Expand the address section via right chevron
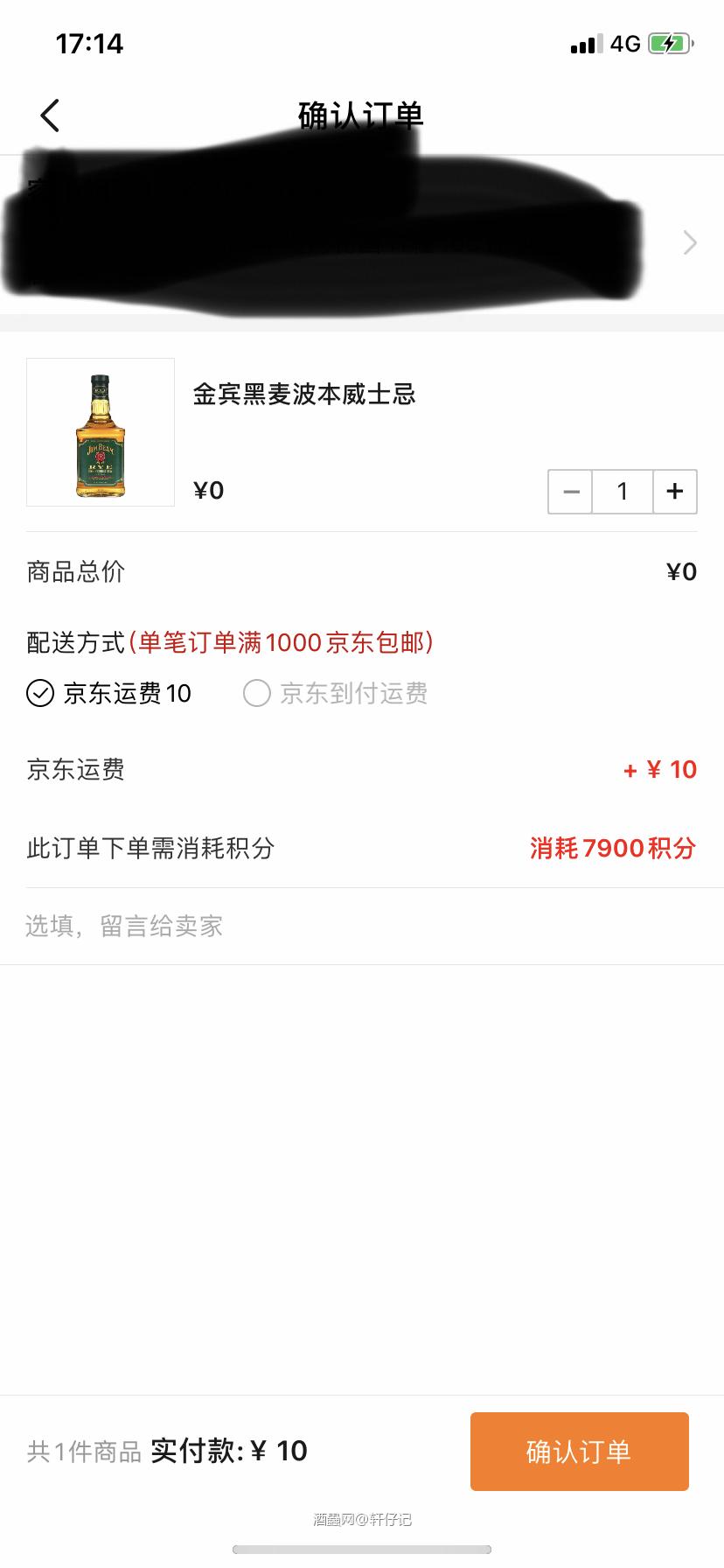Screen dimensions: 724x1568 pyautogui.click(x=690, y=242)
